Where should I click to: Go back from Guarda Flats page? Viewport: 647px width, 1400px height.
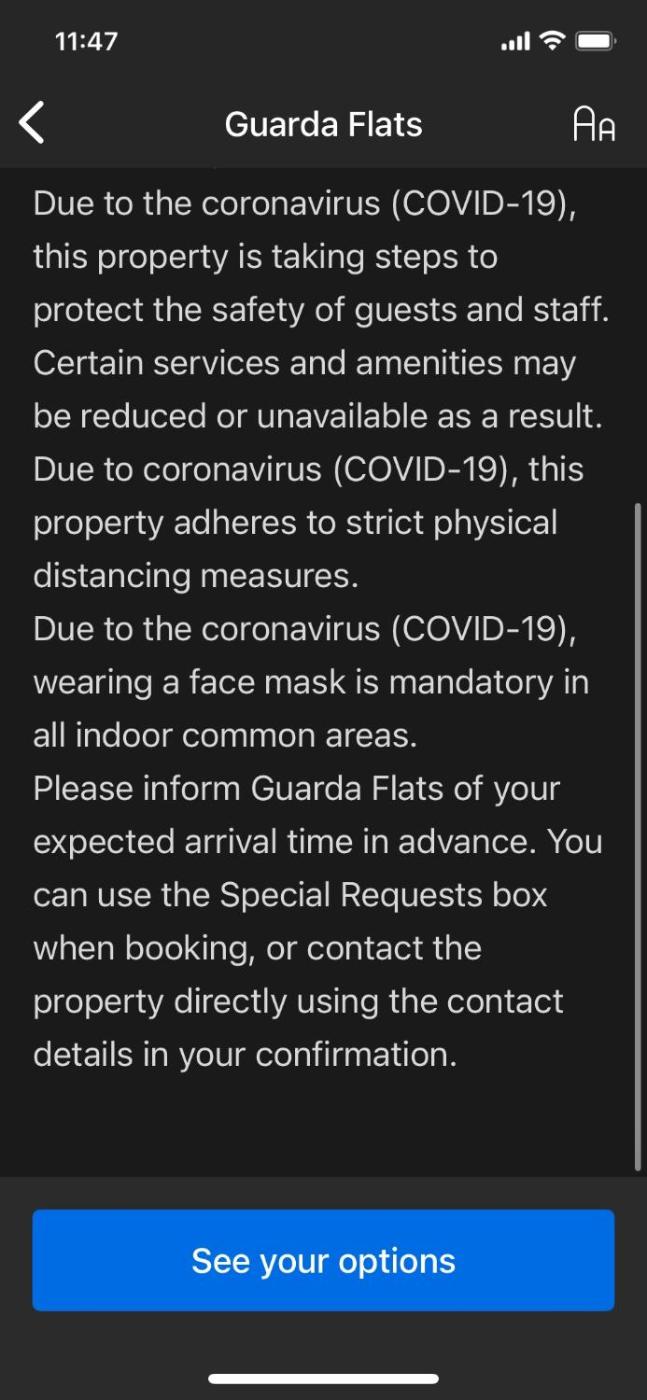tap(32, 124)
